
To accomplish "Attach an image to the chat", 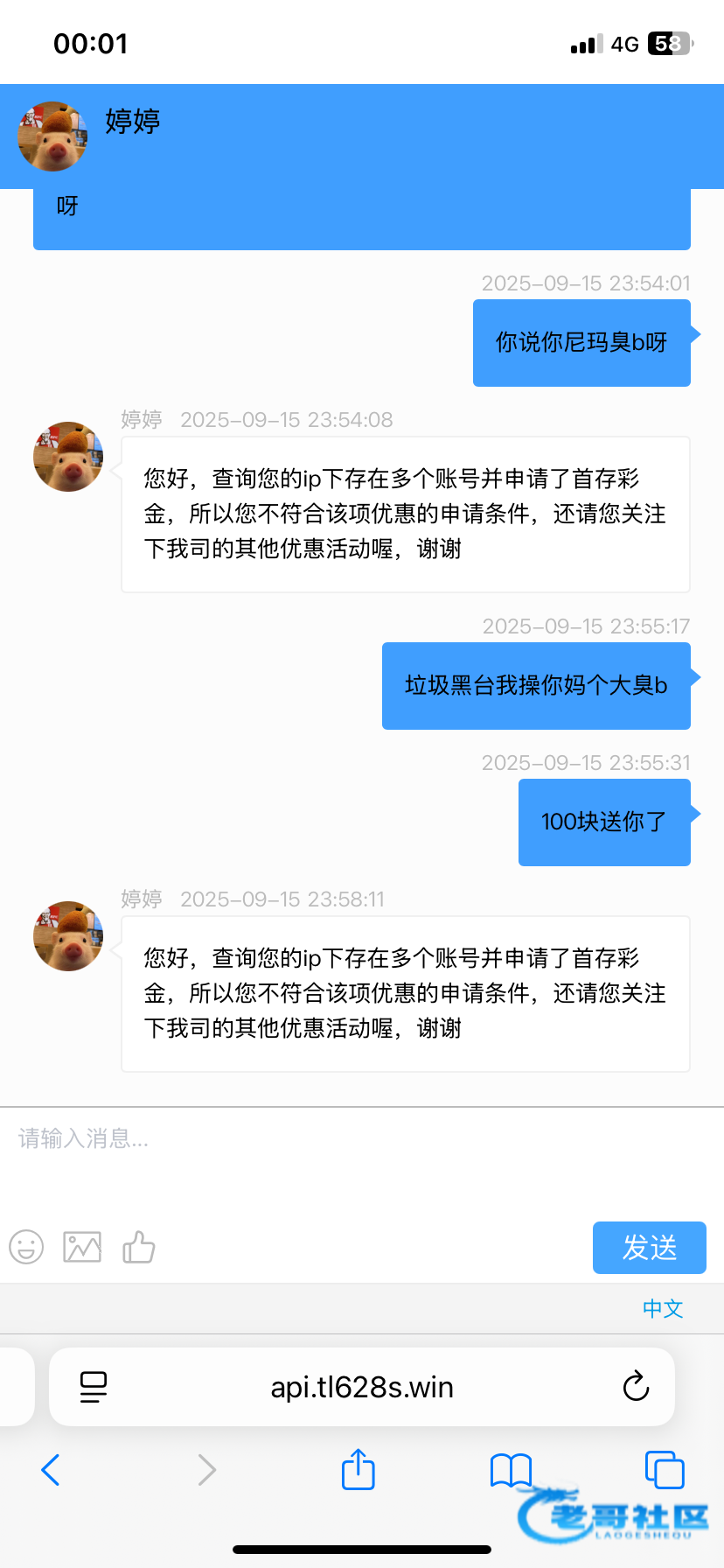I will [x=82, y=1247].
